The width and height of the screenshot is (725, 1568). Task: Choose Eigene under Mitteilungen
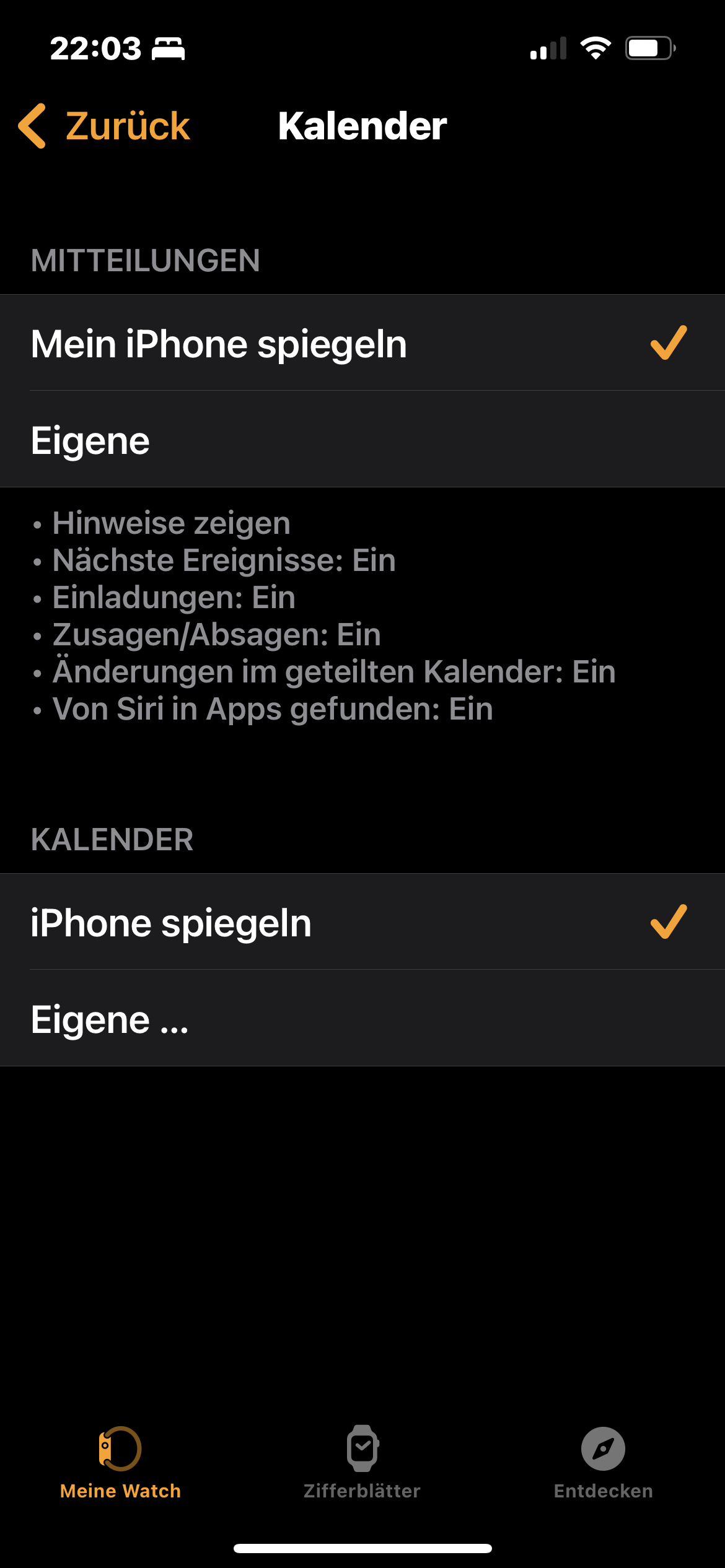click(362, 439)
